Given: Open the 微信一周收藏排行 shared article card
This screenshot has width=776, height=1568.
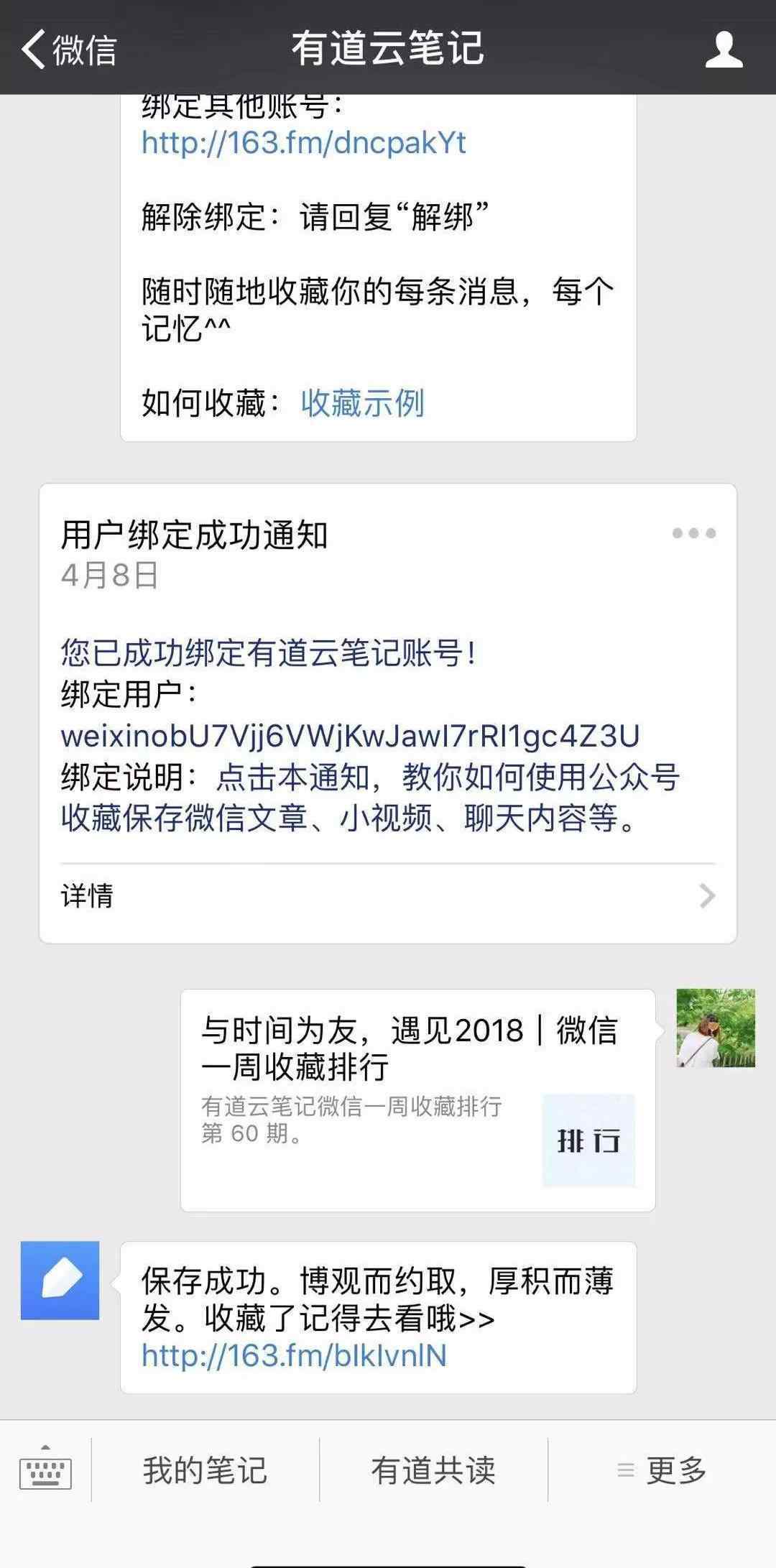Looking at the screenshot, I should coord(417,1100).
